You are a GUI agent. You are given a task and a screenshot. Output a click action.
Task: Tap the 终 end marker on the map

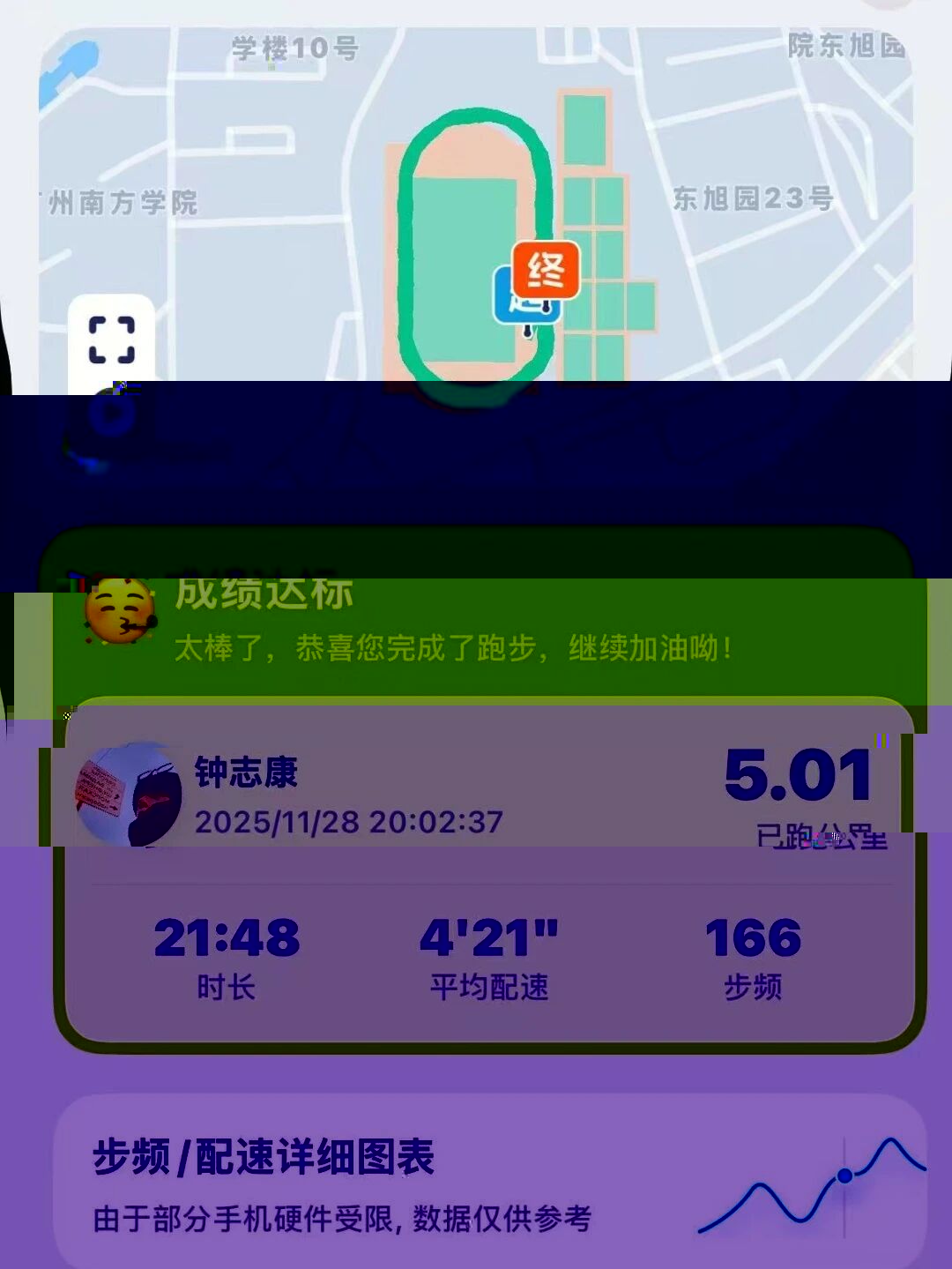click(546, 270)
